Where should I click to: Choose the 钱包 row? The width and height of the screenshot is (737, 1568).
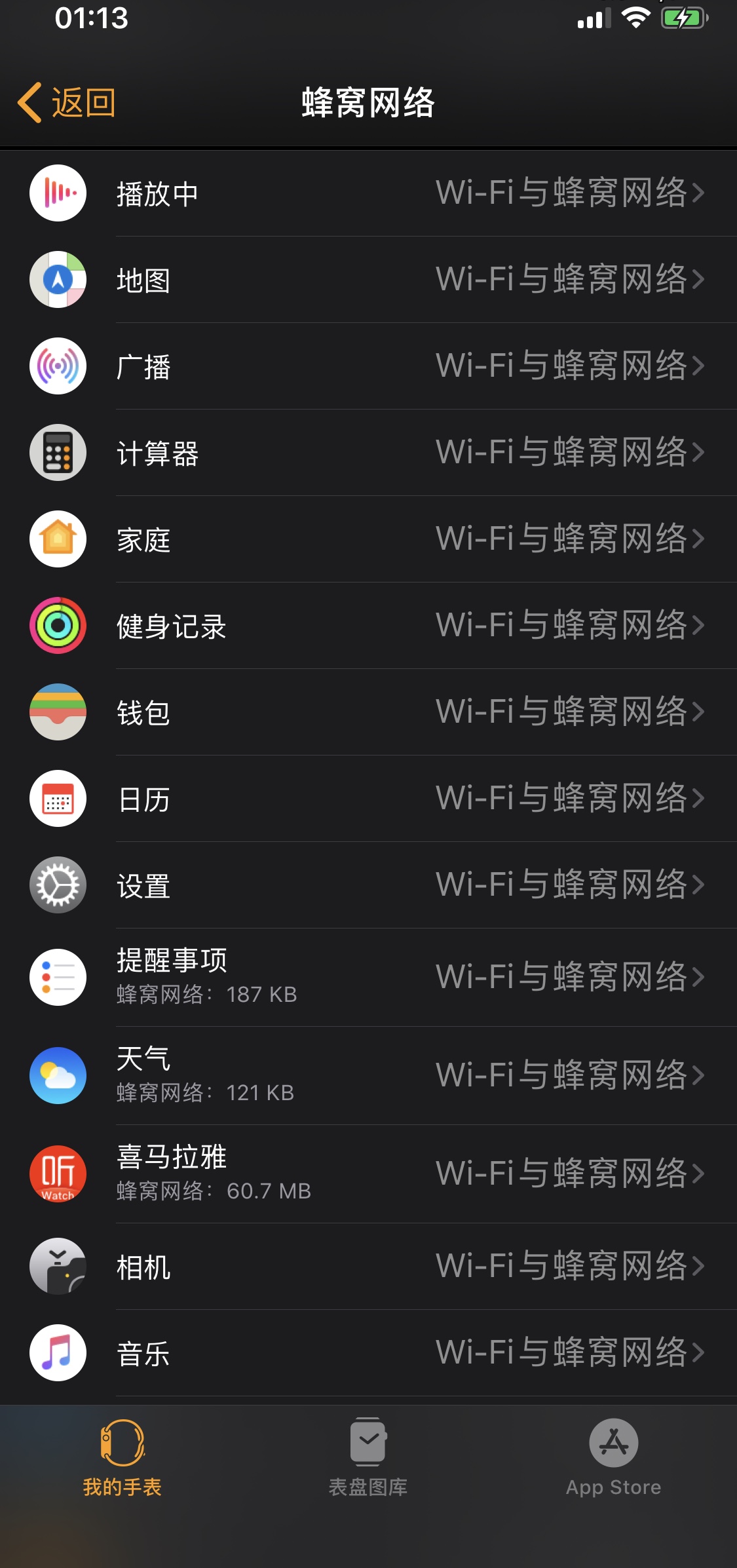coord(368,712)
